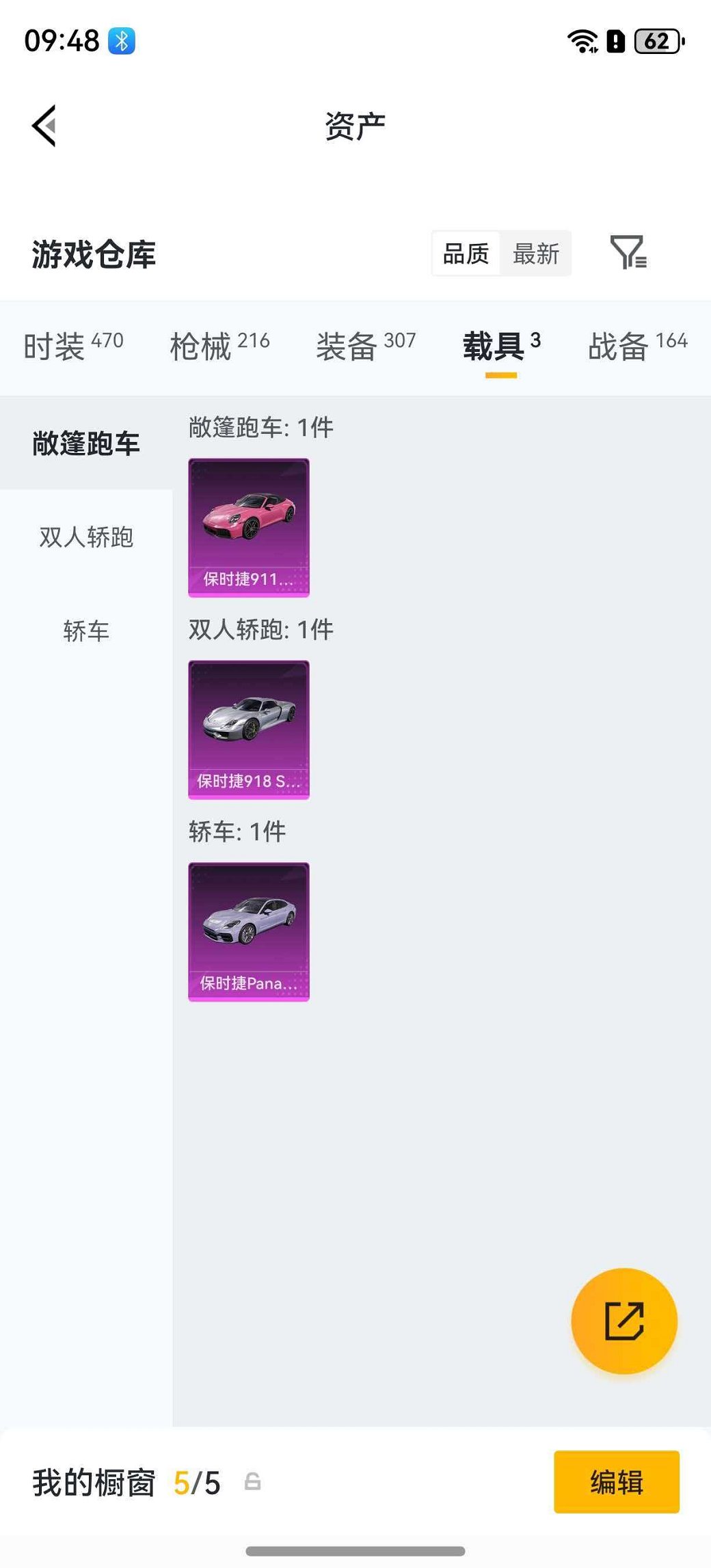Expand the 敞篷跑车 category list

pos(86,442)
